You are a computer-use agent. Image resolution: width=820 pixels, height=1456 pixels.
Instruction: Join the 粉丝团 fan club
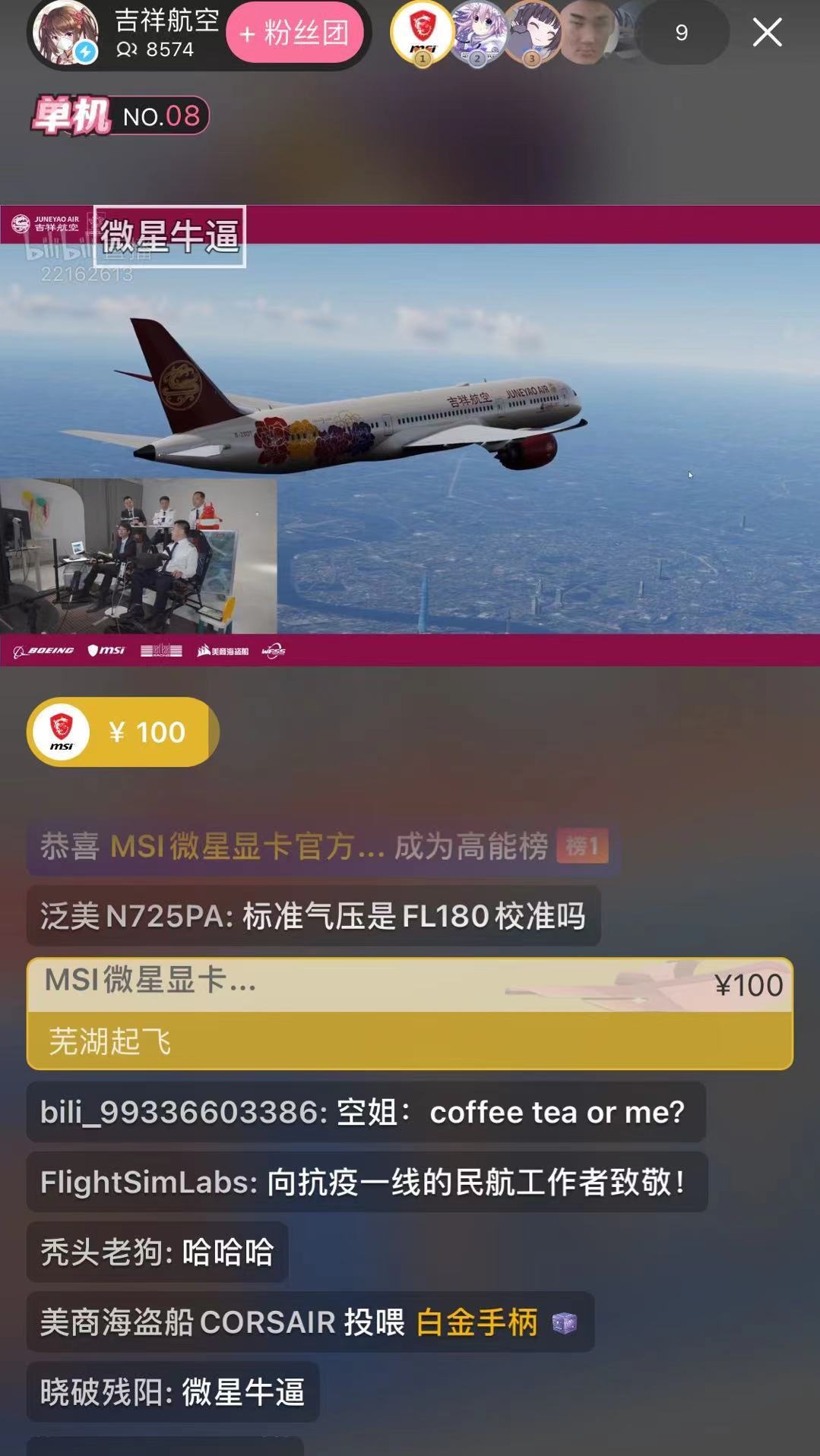point(294,33)
